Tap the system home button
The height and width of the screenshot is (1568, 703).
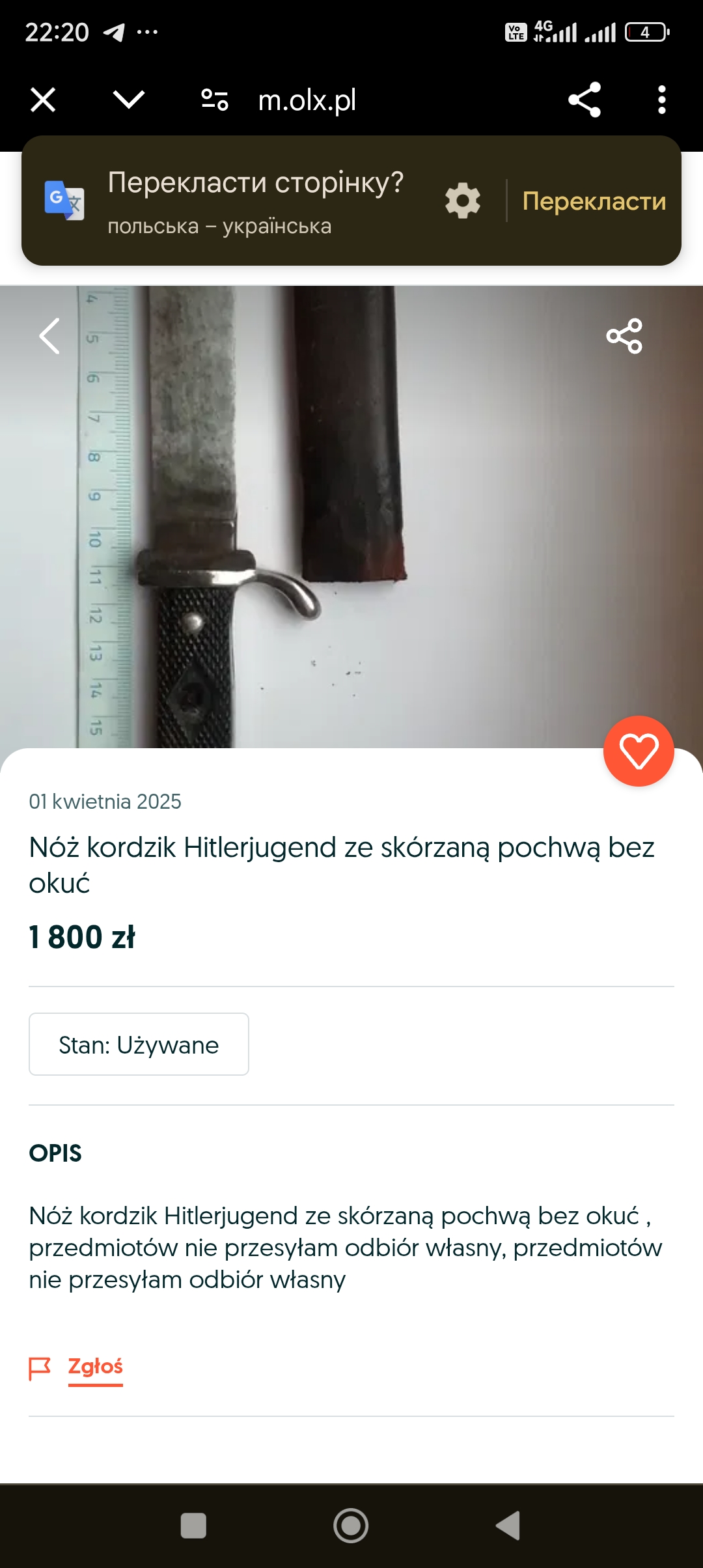[351, 1526]
